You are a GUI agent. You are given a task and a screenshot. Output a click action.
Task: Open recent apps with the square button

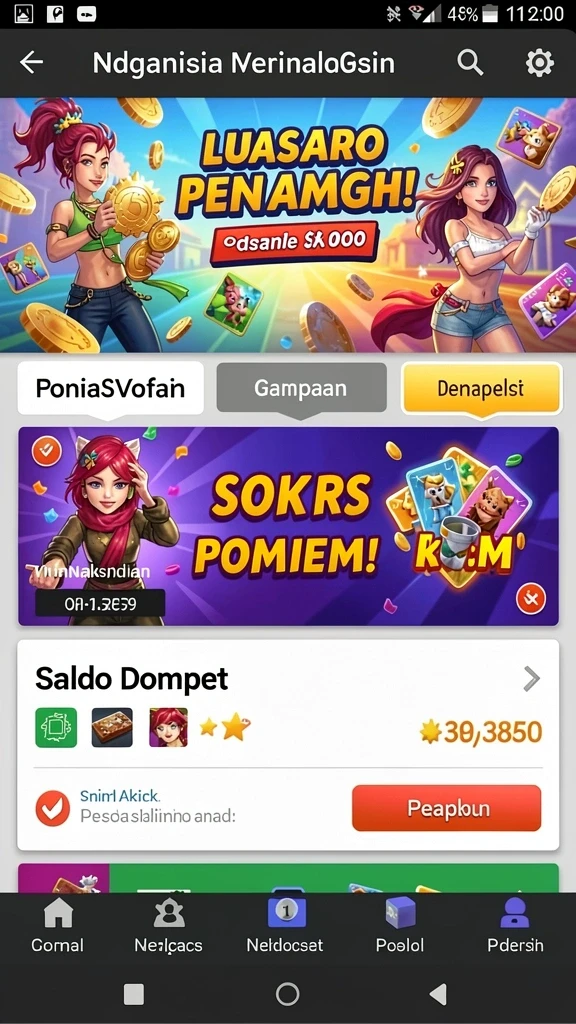[134, 994]
